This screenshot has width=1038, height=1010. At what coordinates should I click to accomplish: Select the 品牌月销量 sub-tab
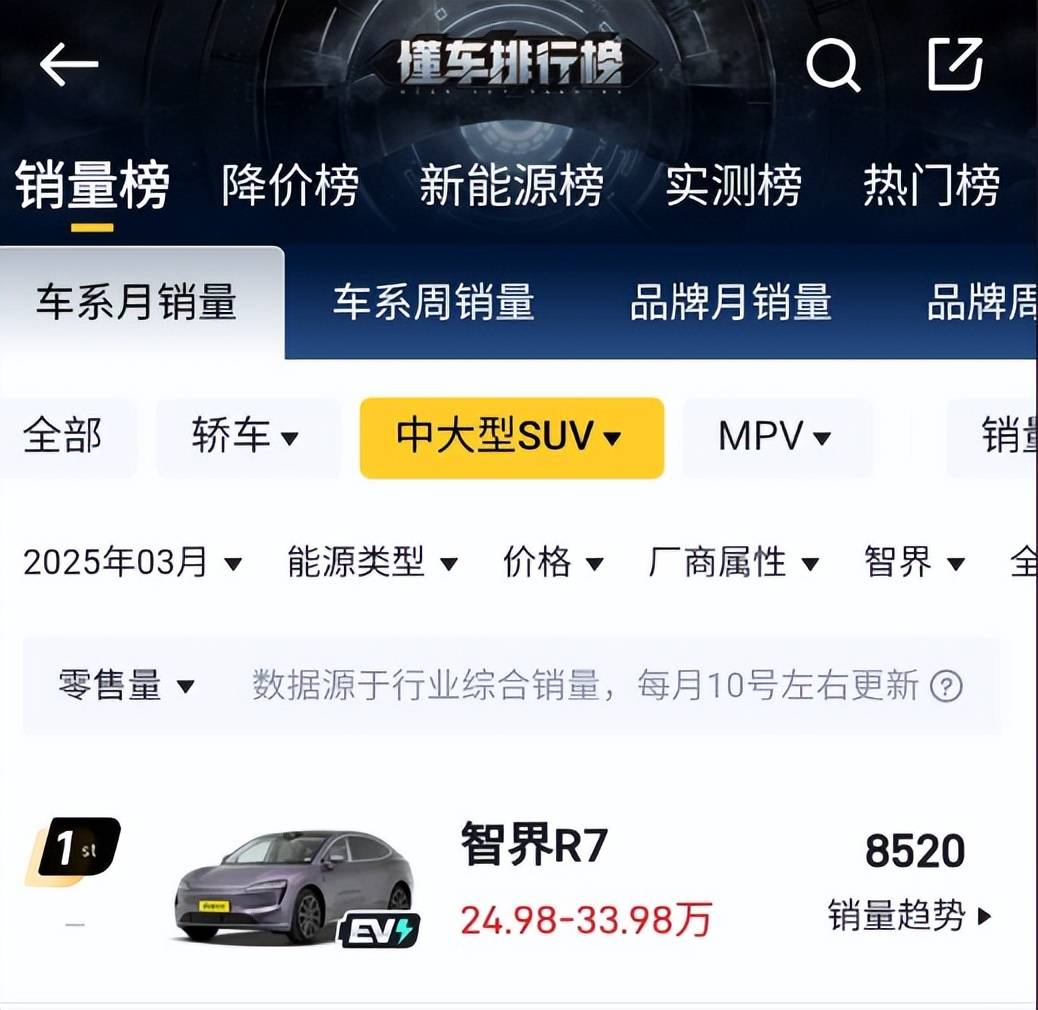[x=731, y=302]
